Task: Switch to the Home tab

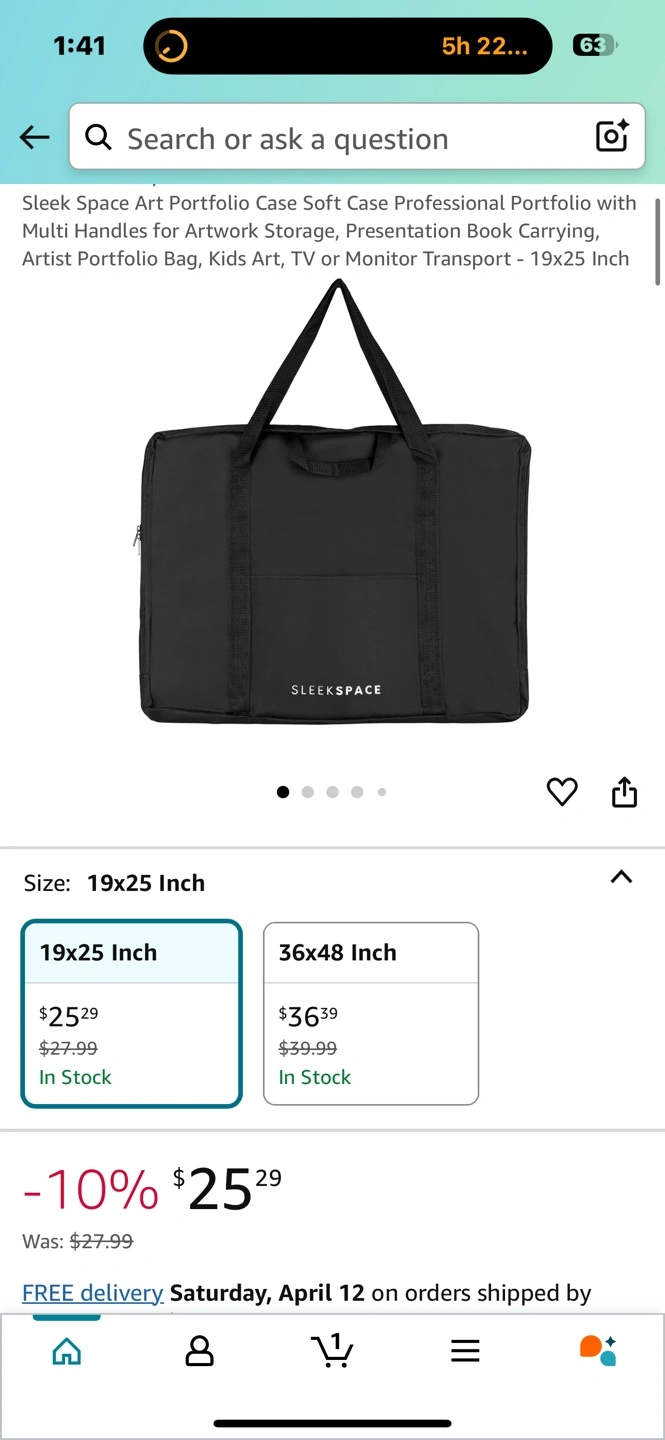Action: (x=66, y=1352)
